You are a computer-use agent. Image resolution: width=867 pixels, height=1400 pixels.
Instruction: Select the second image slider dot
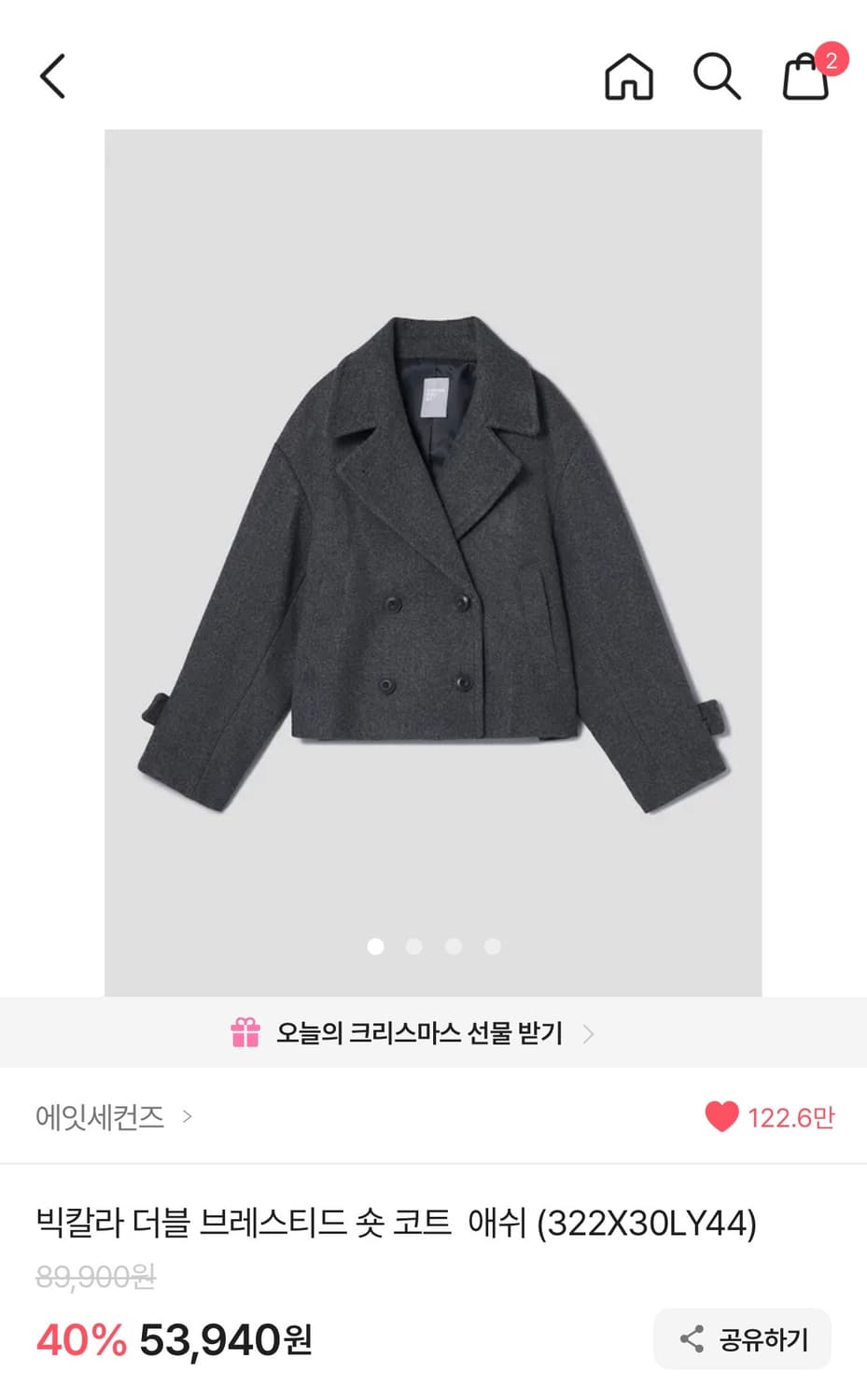[414, 946]
